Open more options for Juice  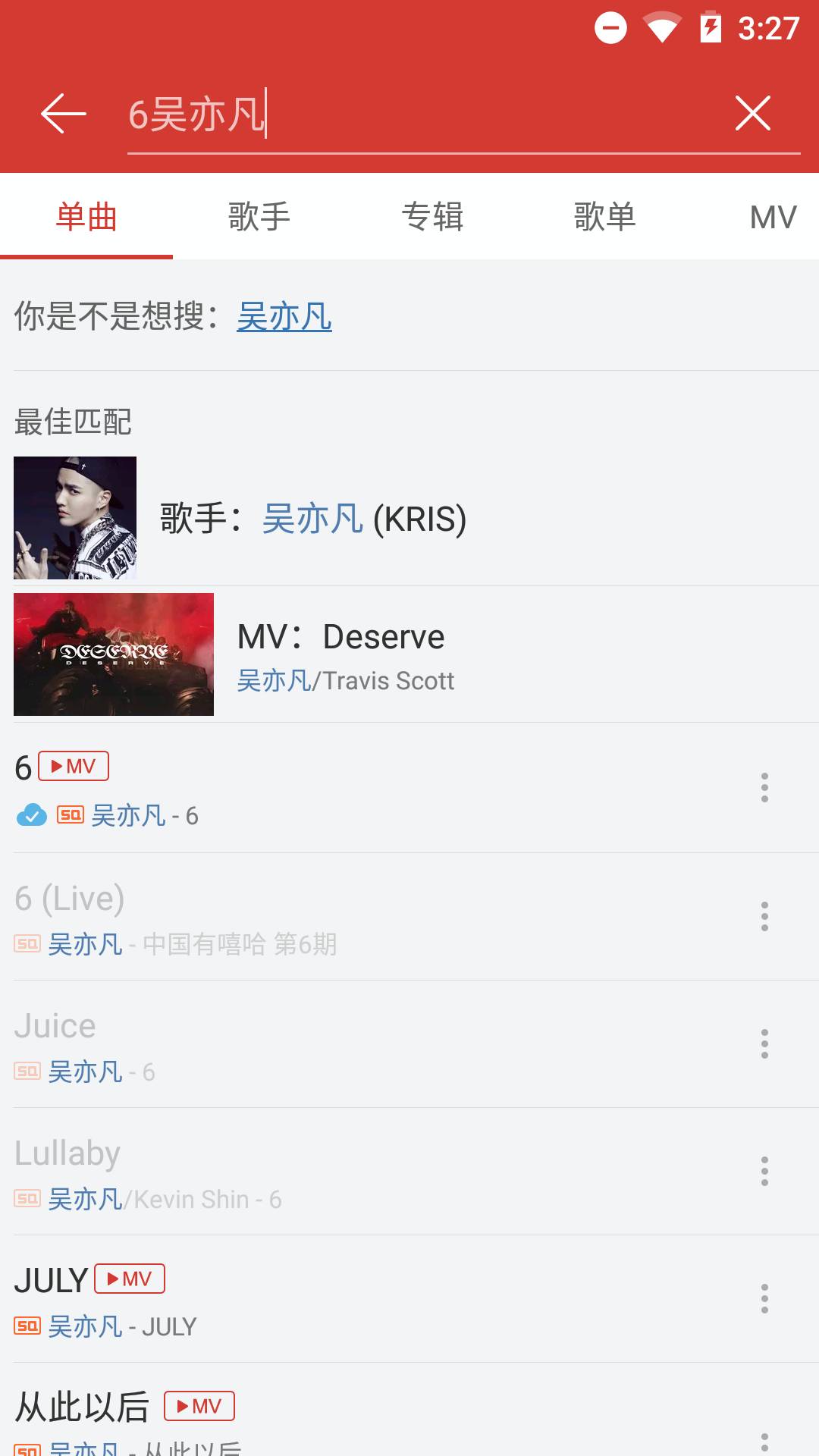coord(764,1044)
